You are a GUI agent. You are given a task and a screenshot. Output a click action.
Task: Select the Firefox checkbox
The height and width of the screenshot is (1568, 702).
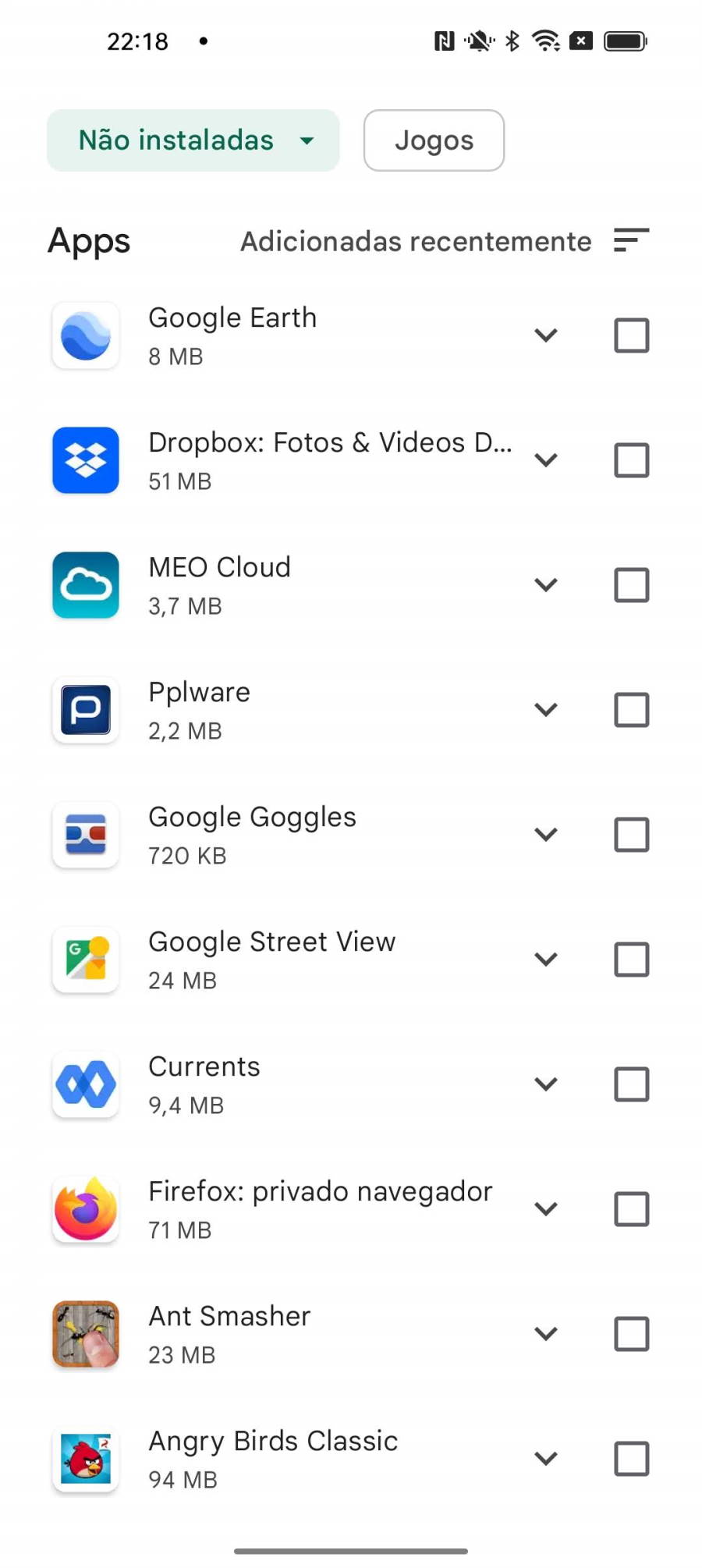click(631, 1209)
